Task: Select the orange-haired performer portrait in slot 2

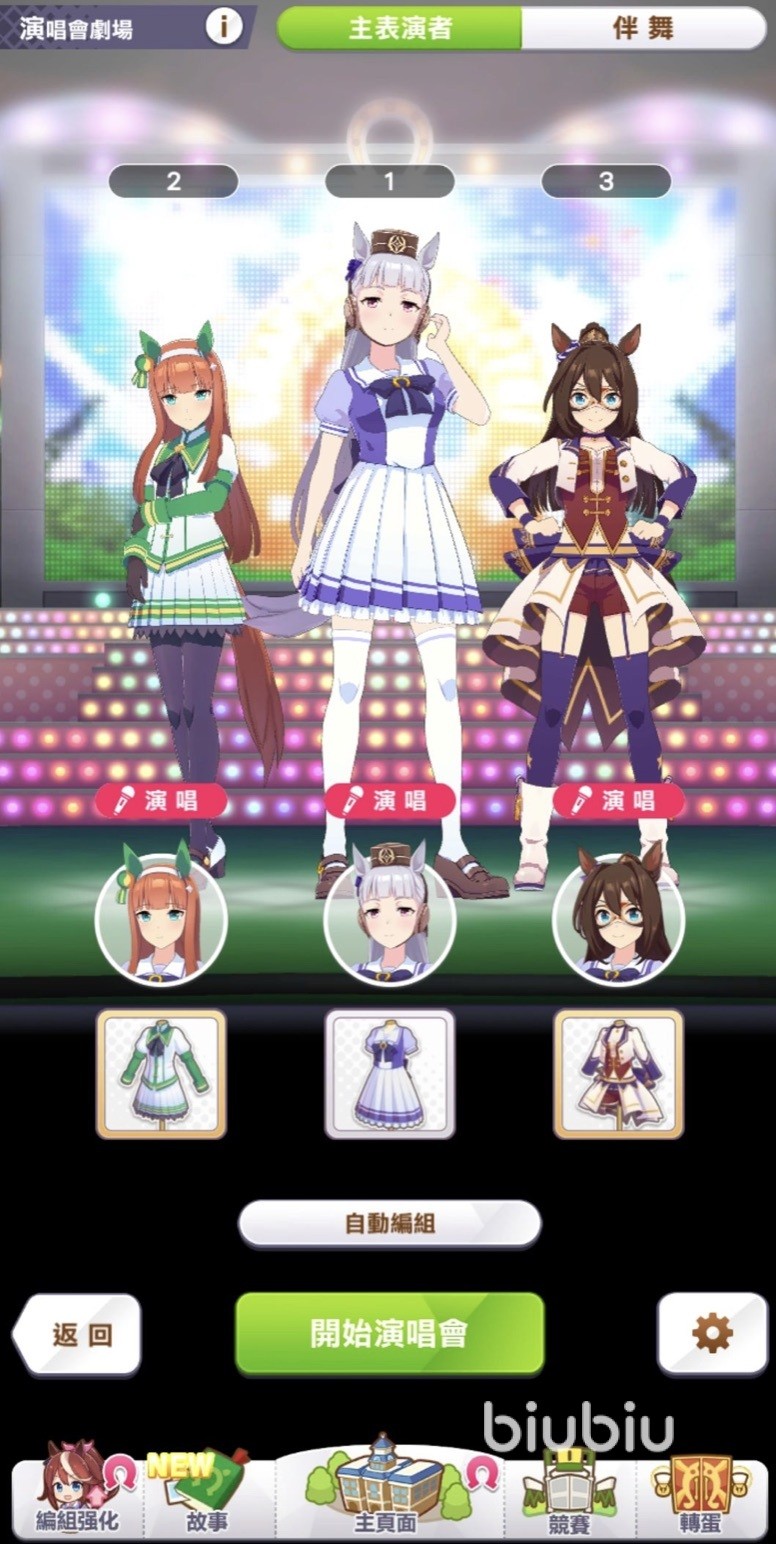Action: pos(161,920)
